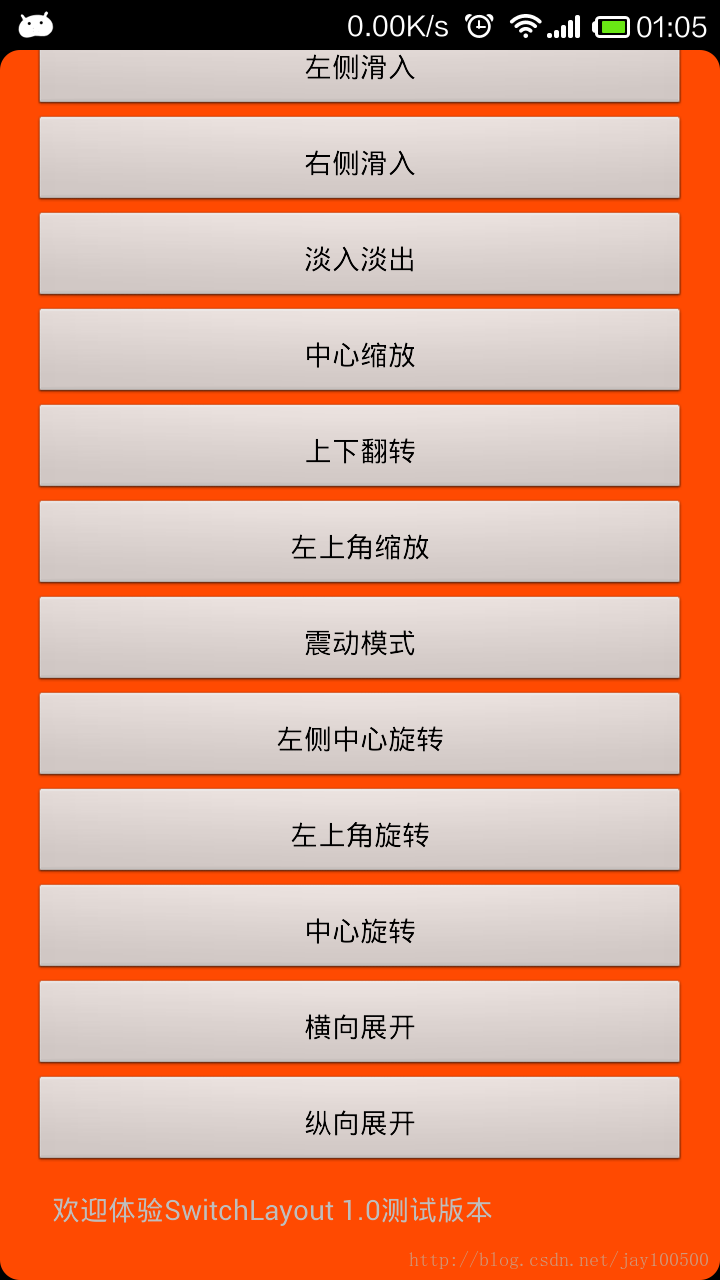Tap the 左侧滑入 button
The image size is (720, 1280).
[360, 76]
